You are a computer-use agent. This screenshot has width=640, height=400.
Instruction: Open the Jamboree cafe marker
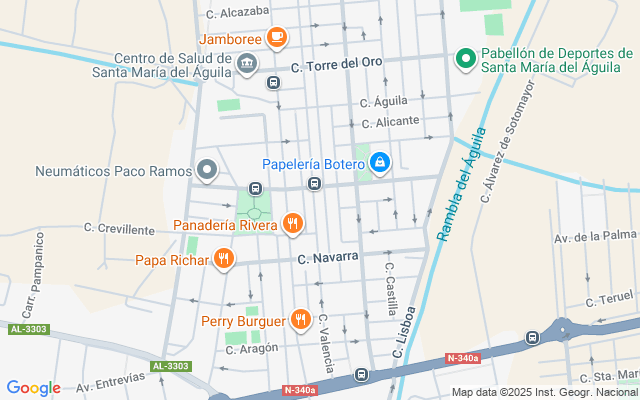tap(276, 39)
